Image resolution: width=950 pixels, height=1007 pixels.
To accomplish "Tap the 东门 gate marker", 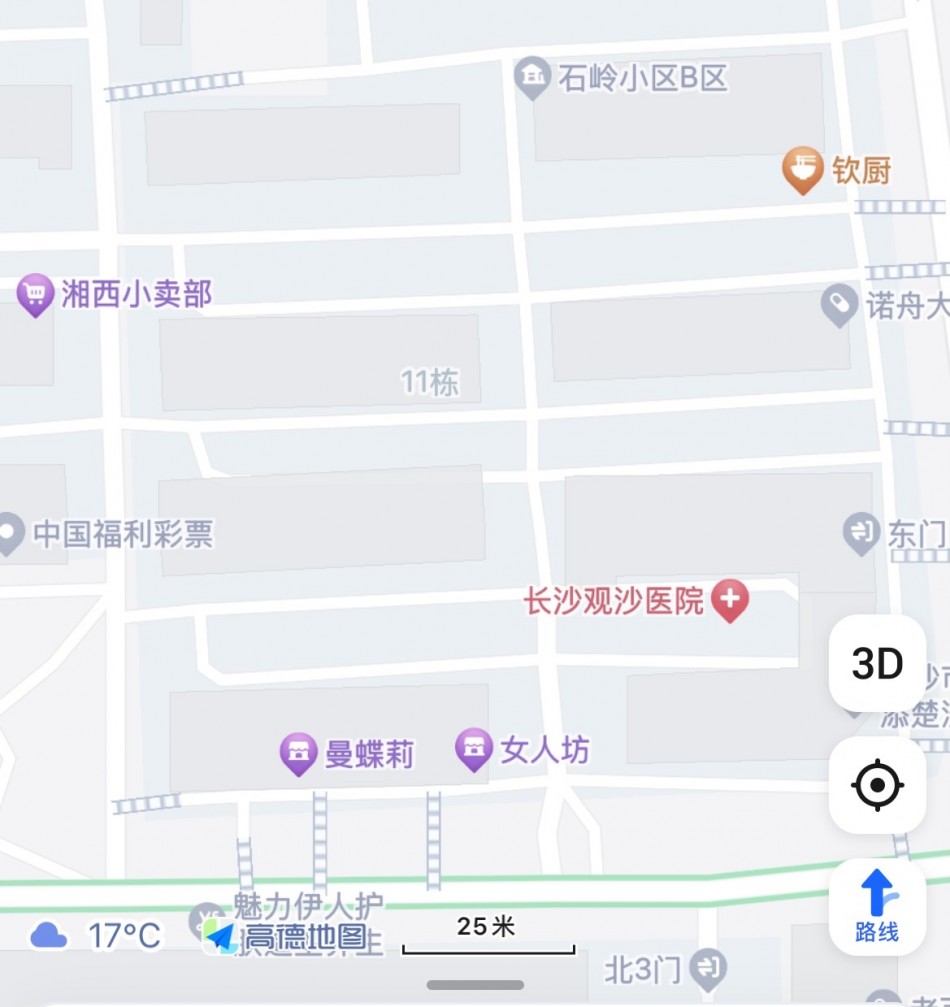I will coord(861,533).
